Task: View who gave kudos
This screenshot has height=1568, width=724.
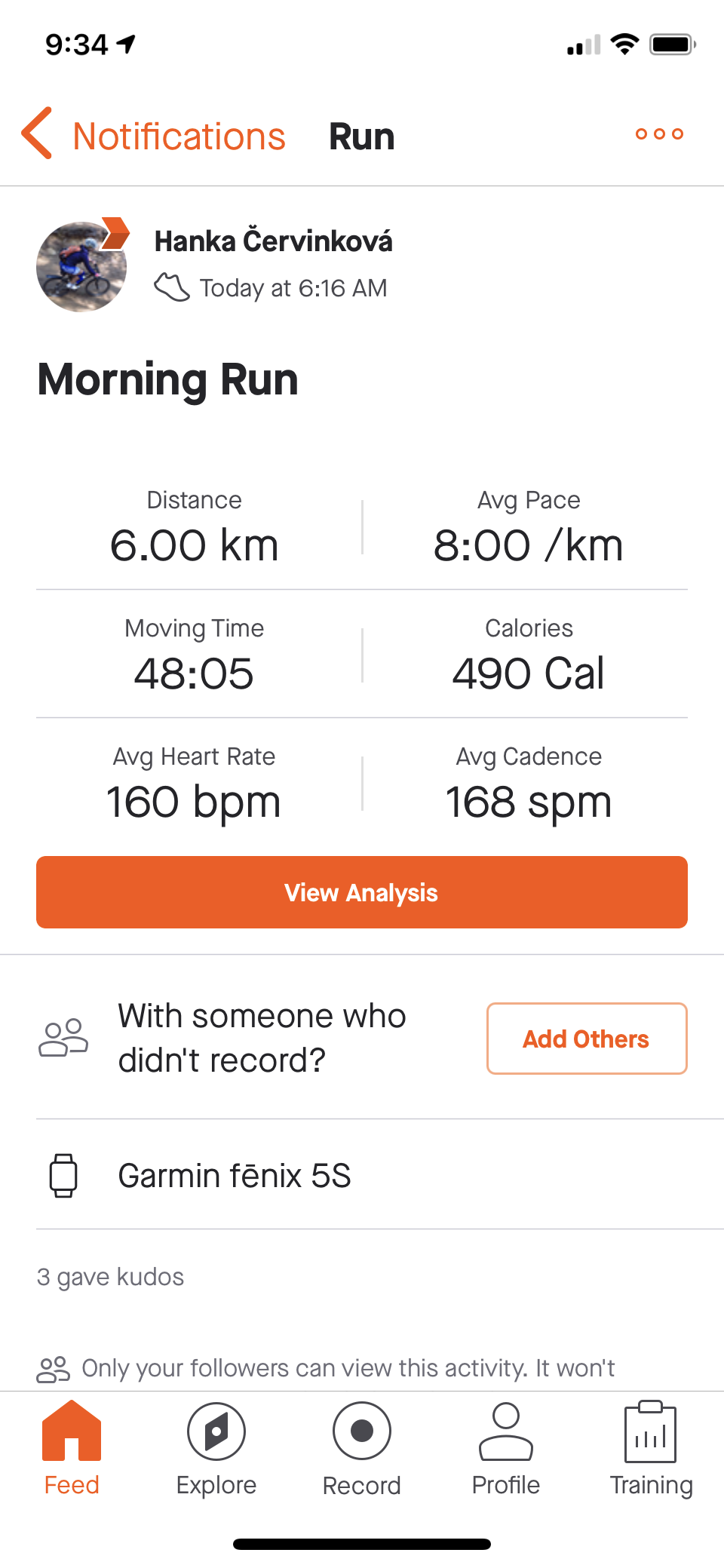Action: [x=111, y=1277]
